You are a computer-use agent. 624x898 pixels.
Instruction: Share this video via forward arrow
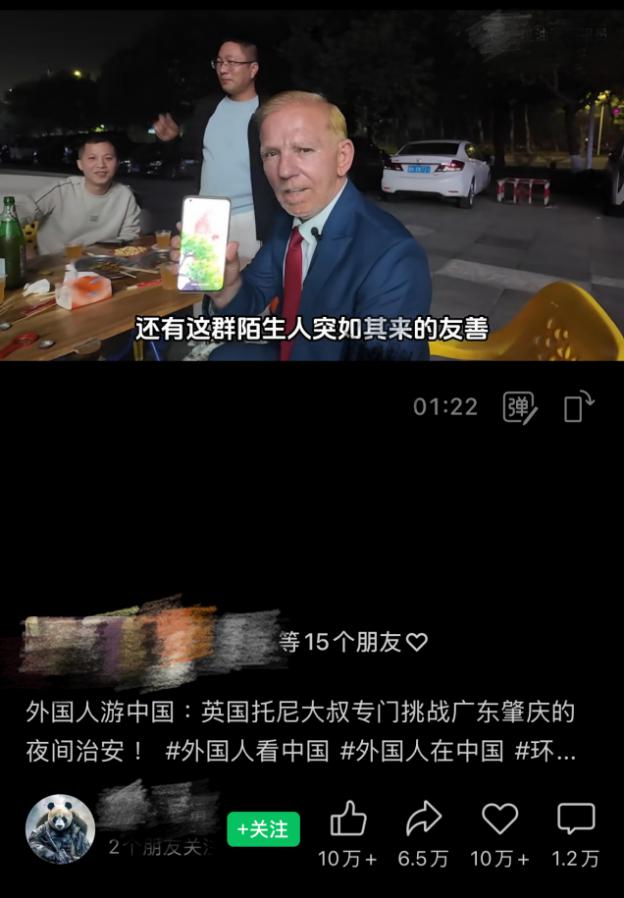point(424,819)
